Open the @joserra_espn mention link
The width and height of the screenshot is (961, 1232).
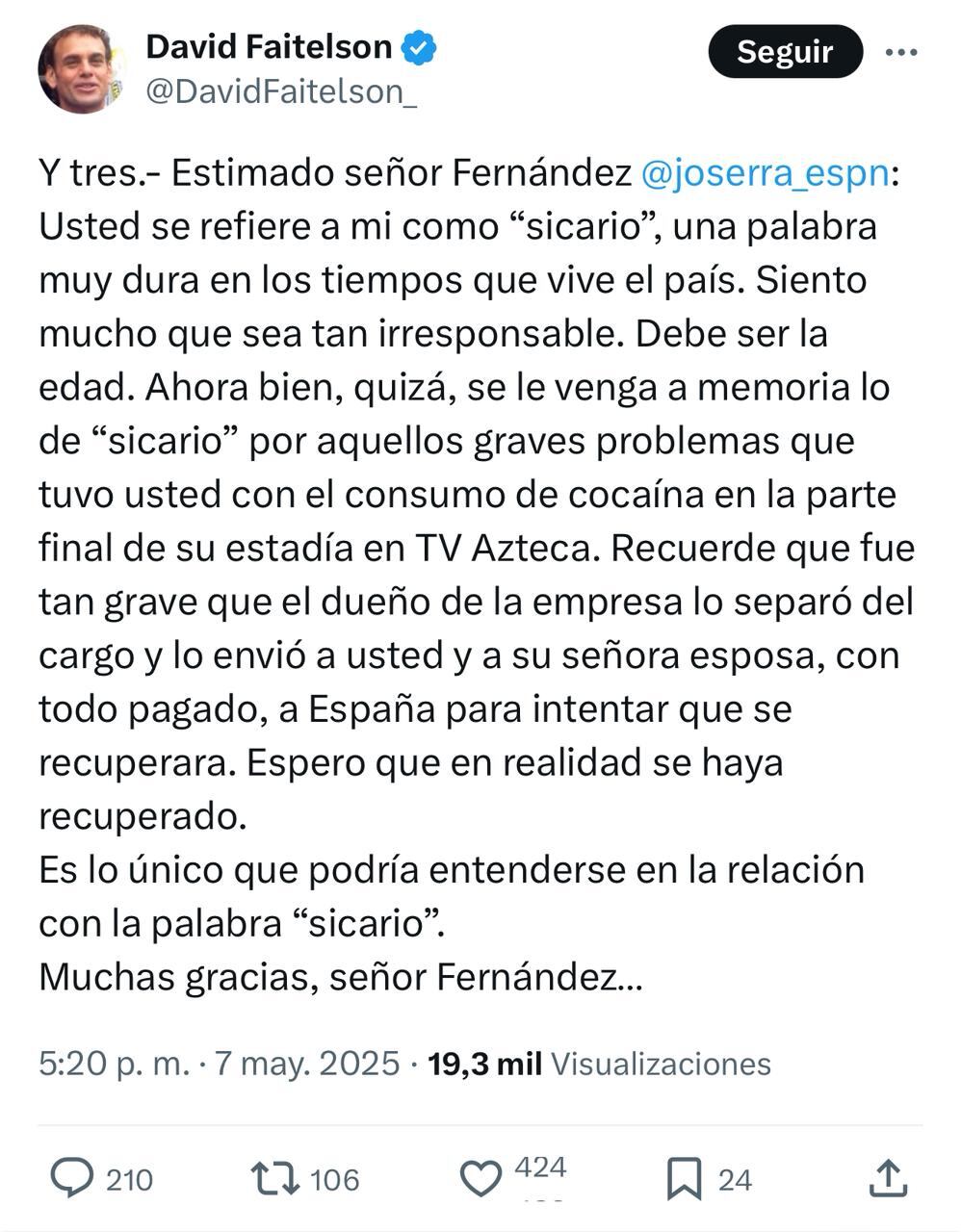point(765,173)
